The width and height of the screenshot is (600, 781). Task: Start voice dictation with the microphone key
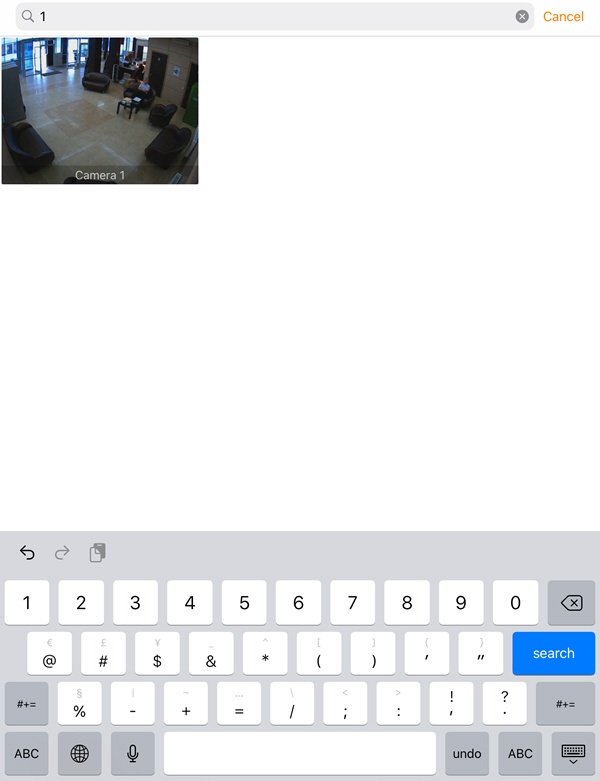coord(133,753)
